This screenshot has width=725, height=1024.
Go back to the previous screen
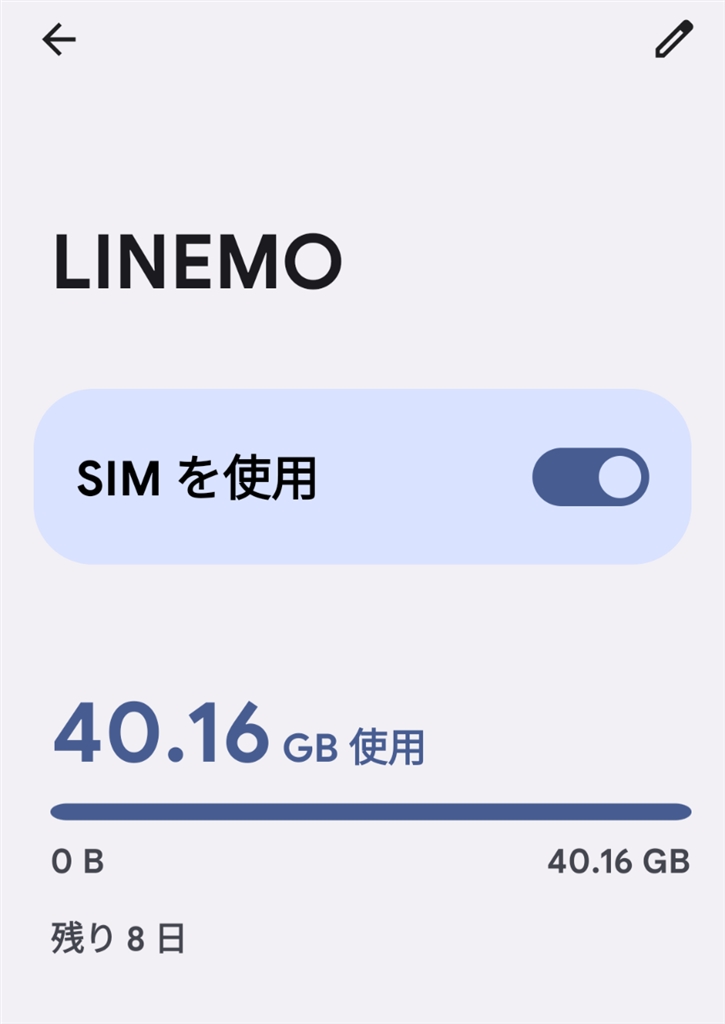tap(59, 39)
